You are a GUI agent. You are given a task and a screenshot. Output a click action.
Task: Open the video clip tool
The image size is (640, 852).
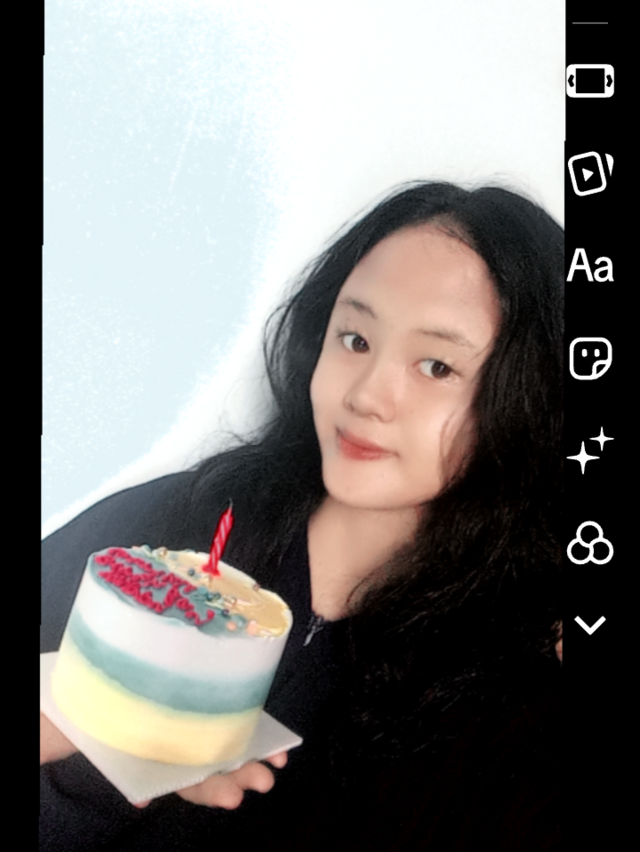[590, 173]
